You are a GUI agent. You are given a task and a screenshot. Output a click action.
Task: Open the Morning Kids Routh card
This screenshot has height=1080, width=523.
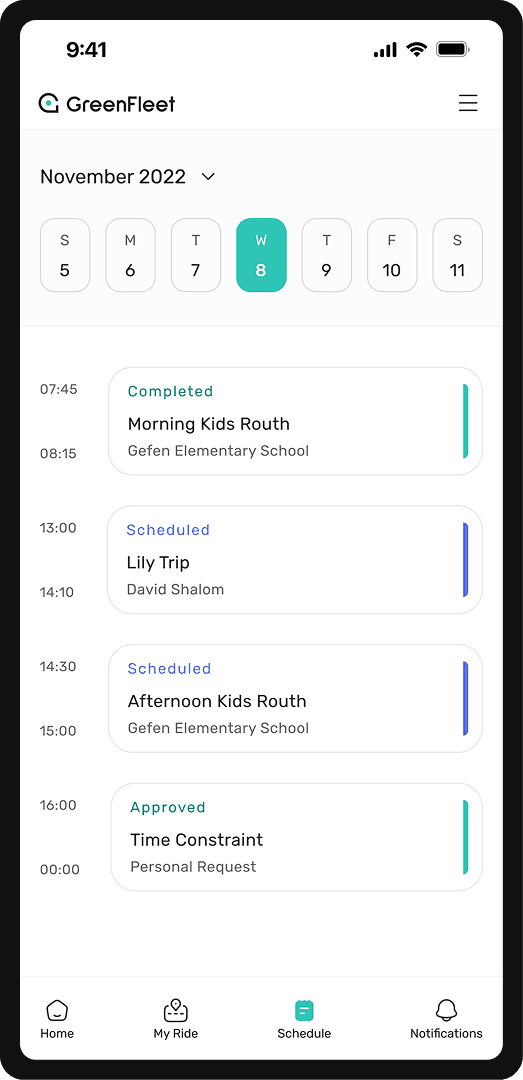[x=295, y=421]
